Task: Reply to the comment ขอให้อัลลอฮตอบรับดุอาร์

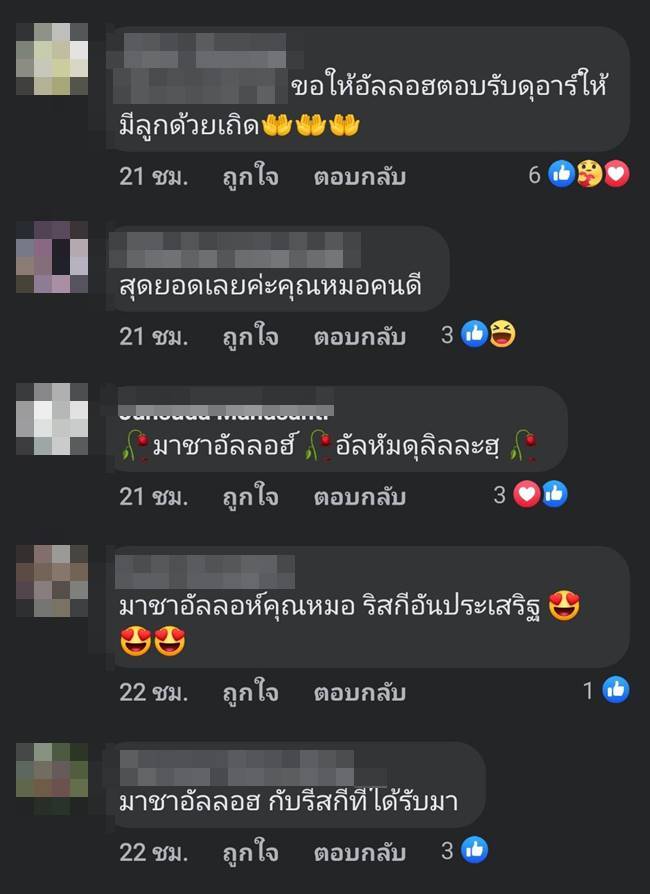Action: (x=359, y=177)
